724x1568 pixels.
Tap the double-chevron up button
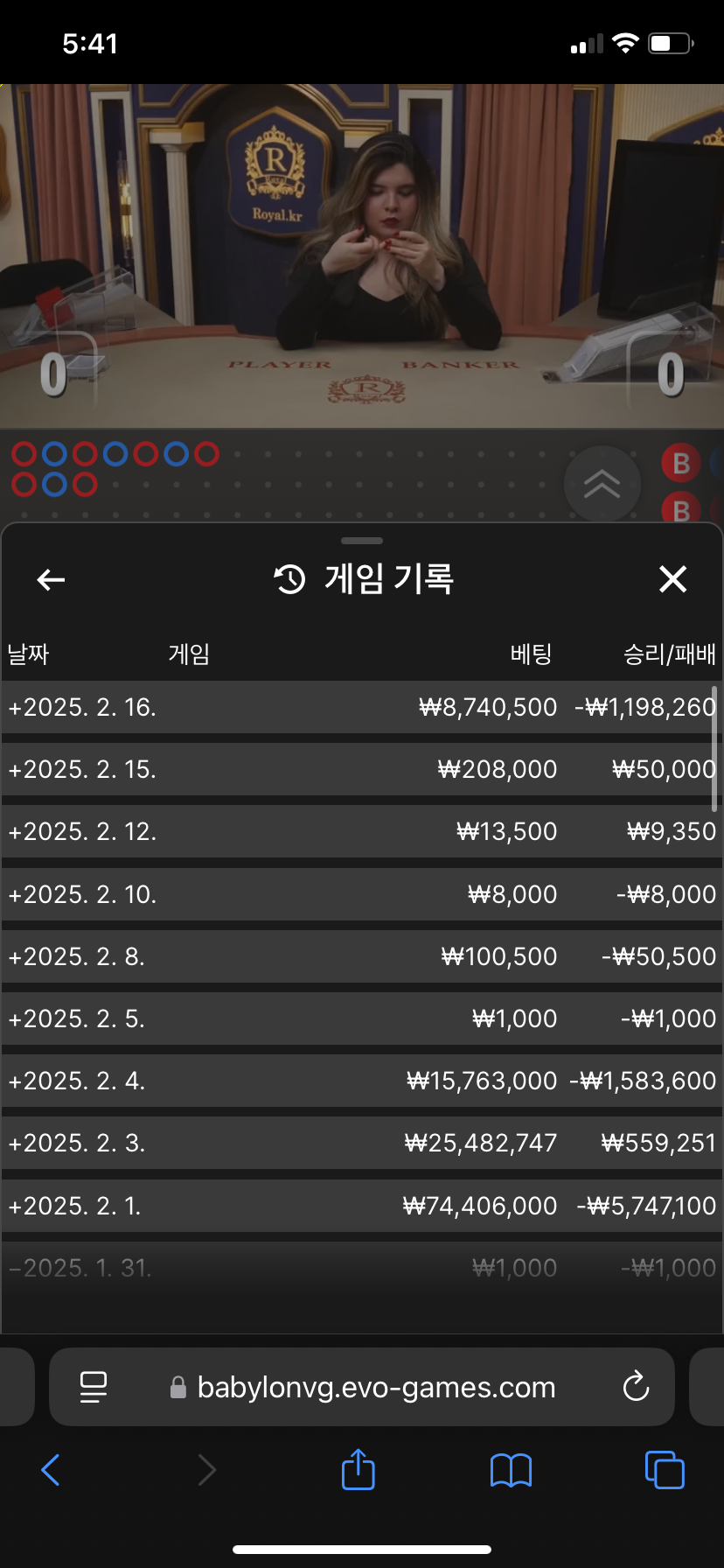602,483
